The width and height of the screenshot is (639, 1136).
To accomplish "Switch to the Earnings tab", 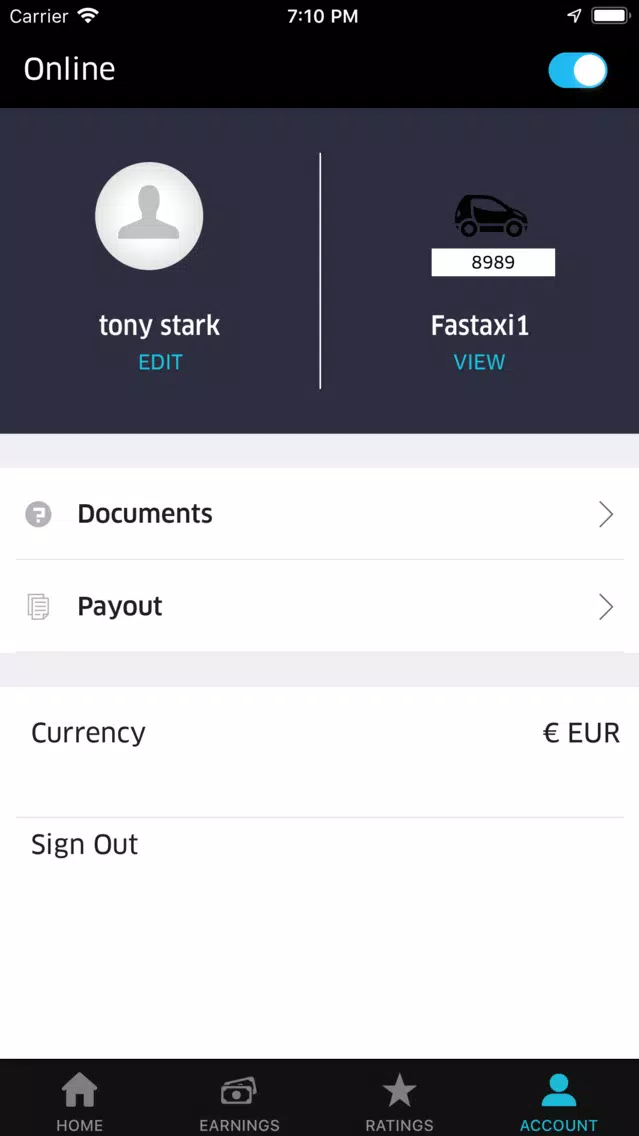I will tap(239, 1101).
